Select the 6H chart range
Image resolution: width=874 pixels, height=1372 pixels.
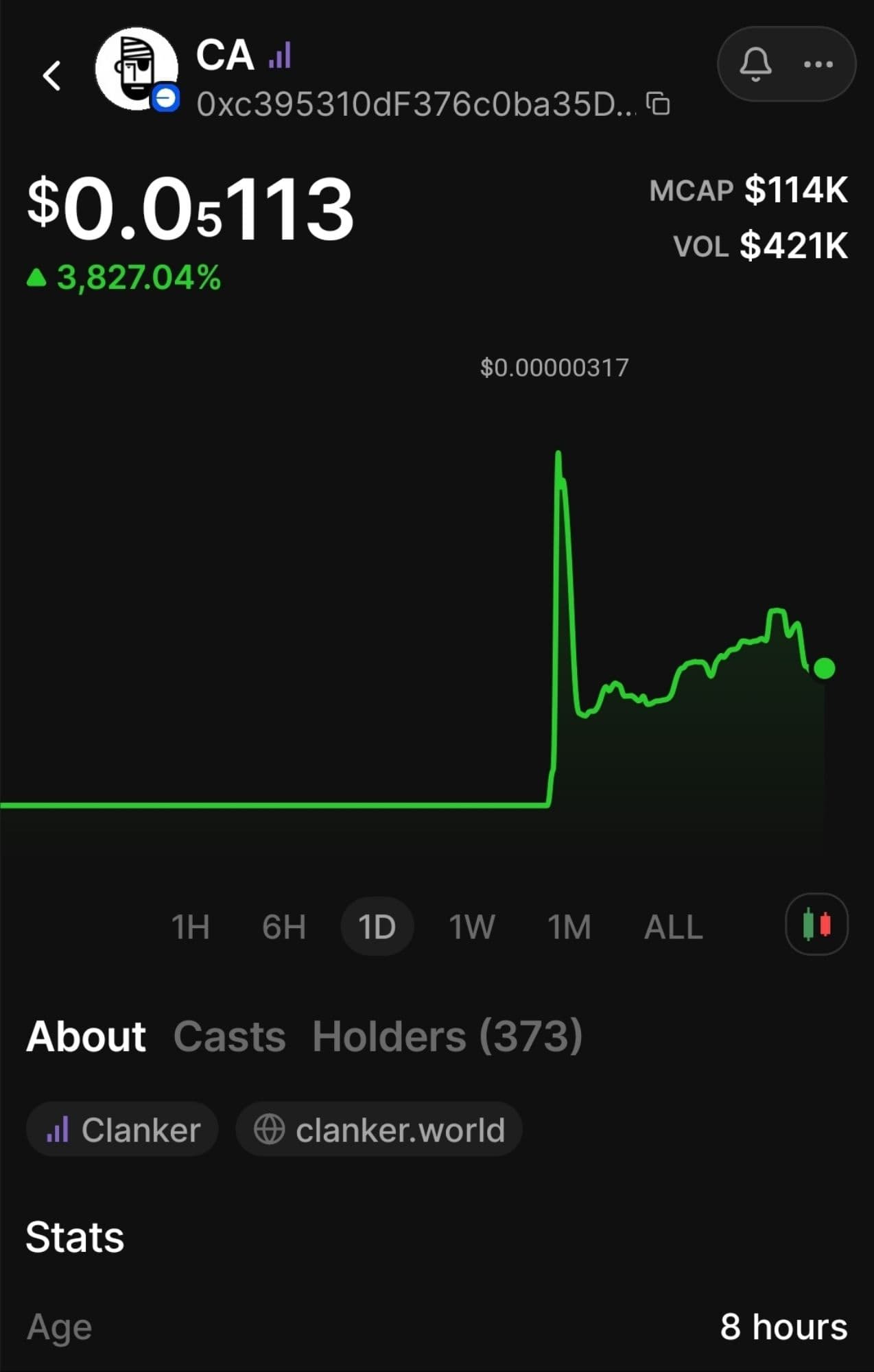[x=284, y=927]
